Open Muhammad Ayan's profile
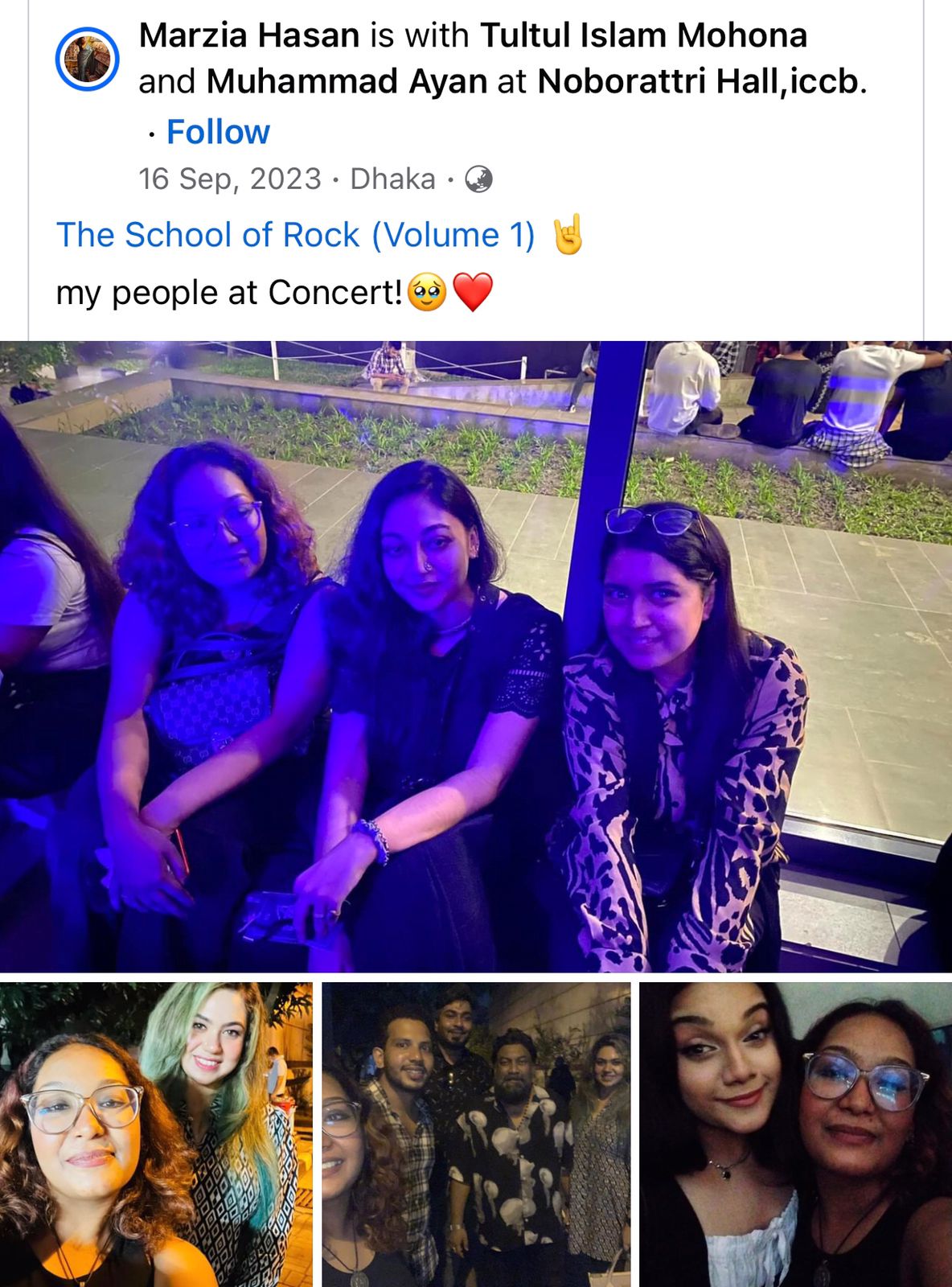This screenshot has height=1287, width=952. coord(347,82)
